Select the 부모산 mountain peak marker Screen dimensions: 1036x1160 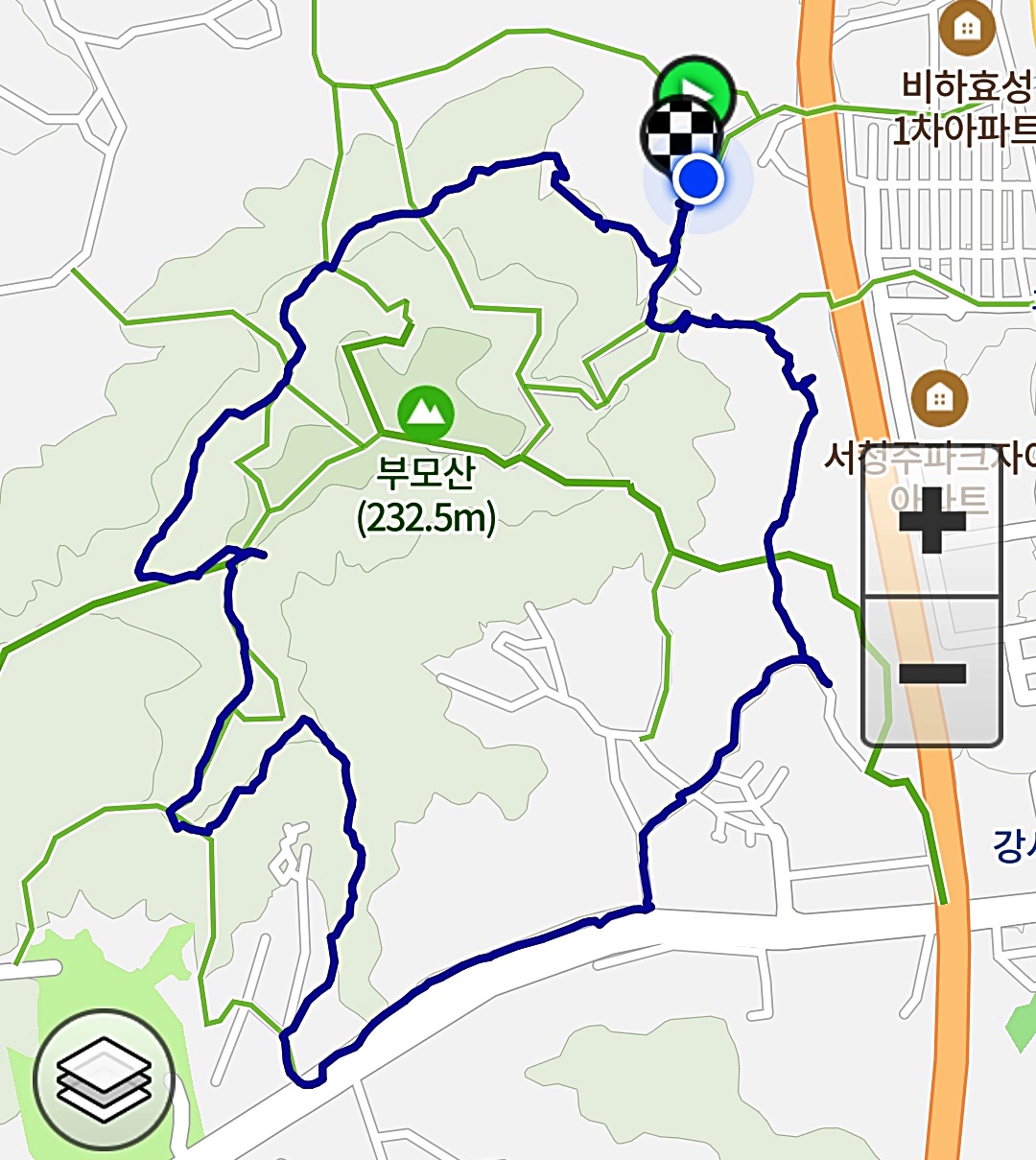pyautogui.click(x=425, y=413)
